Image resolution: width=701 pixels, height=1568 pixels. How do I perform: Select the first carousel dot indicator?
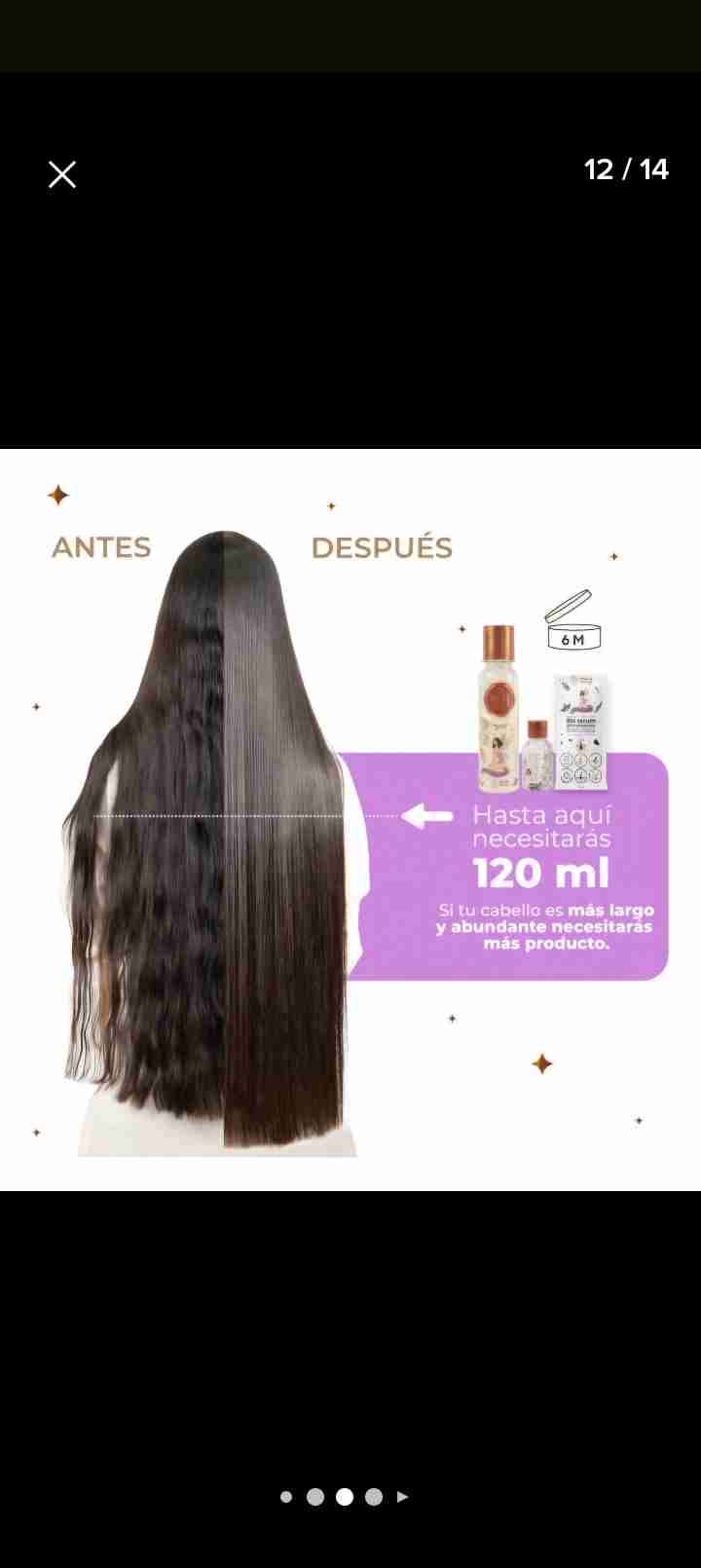click(286, 1497)
